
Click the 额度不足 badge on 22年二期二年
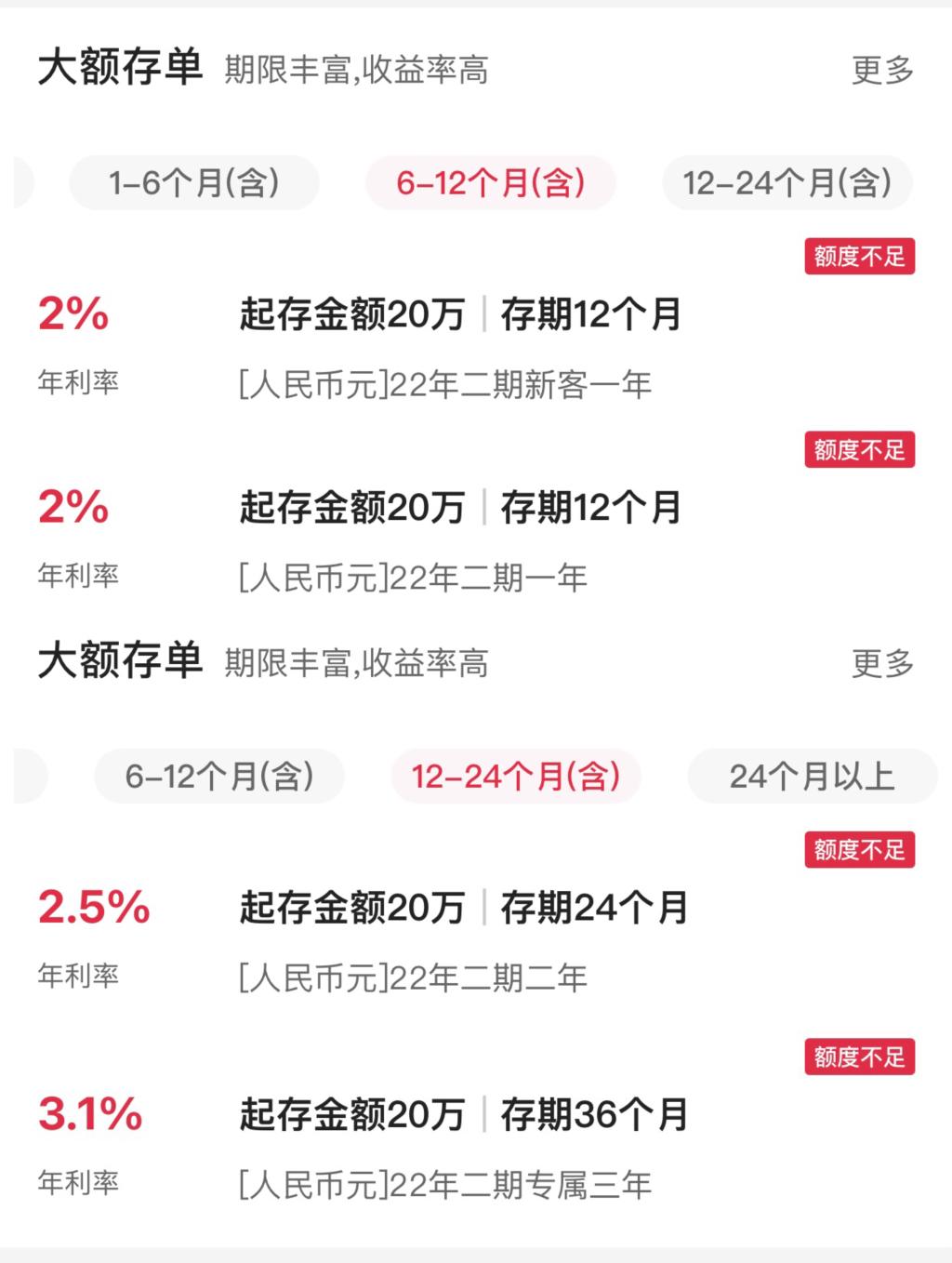point(858,849)
